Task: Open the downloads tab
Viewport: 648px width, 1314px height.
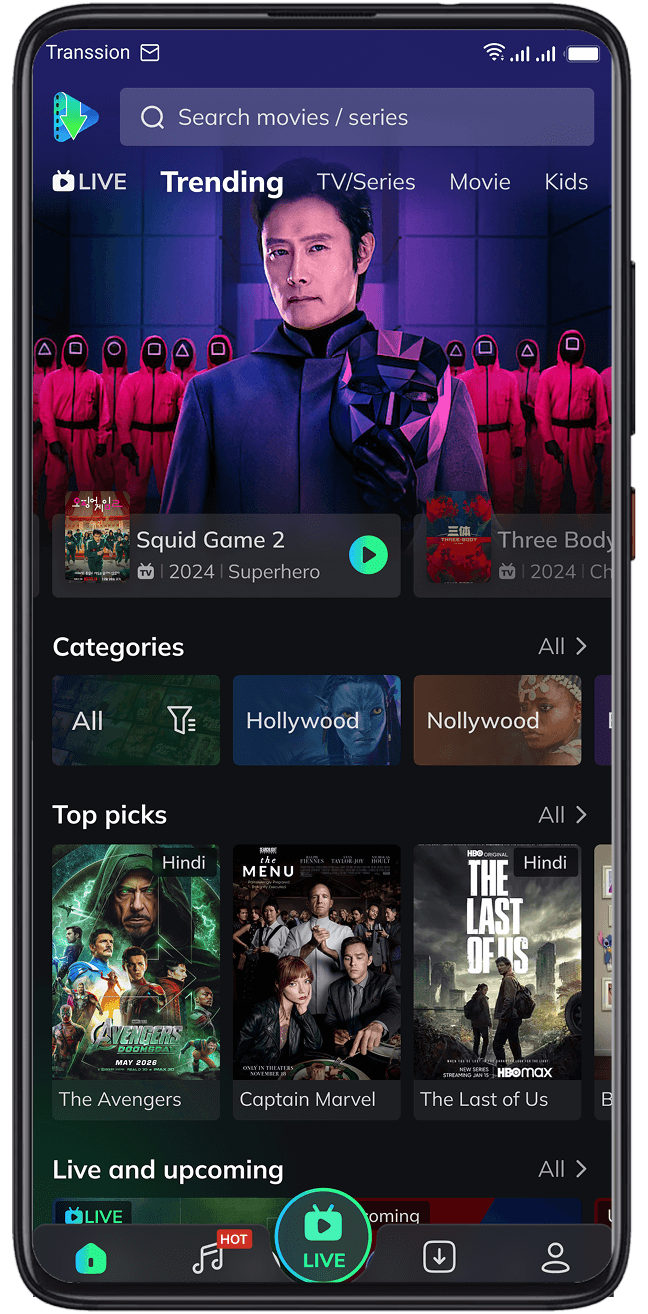Action: 439,1257
